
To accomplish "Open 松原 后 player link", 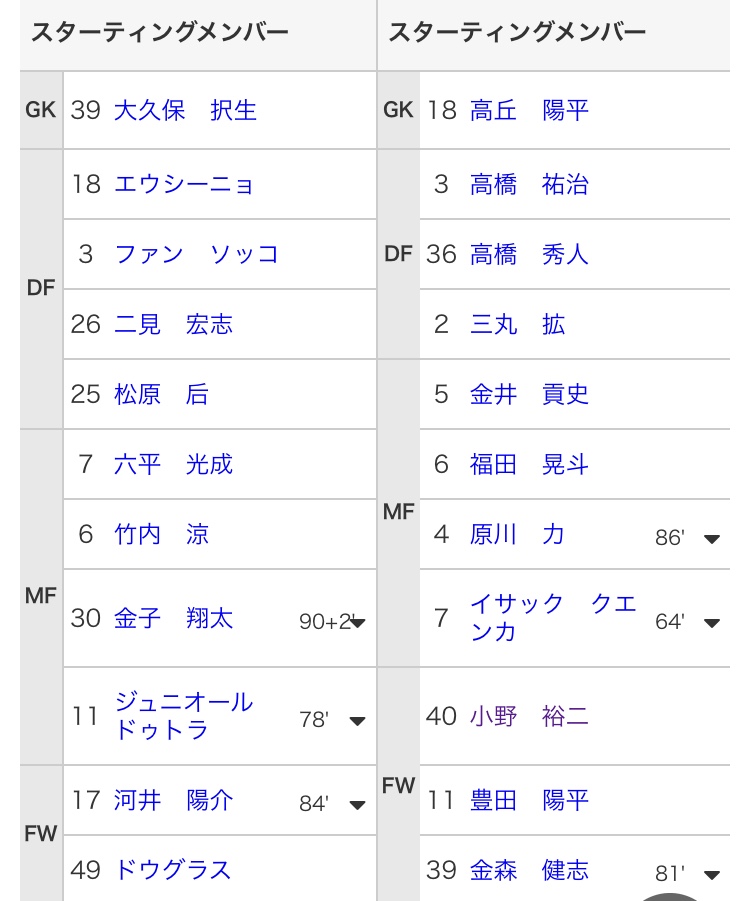I will click(x=162, y=394).
